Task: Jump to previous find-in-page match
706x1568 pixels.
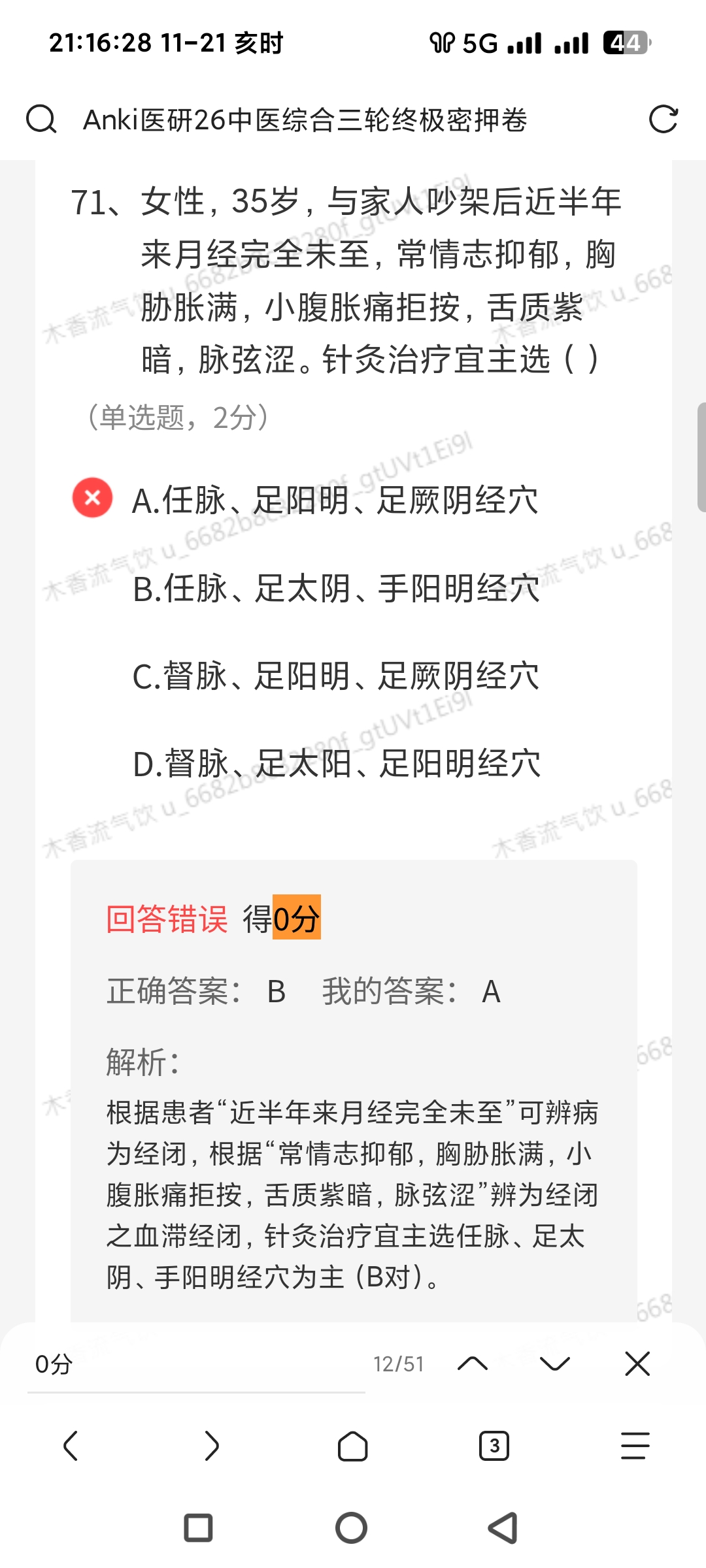Action: click(x=473, y=1364)
